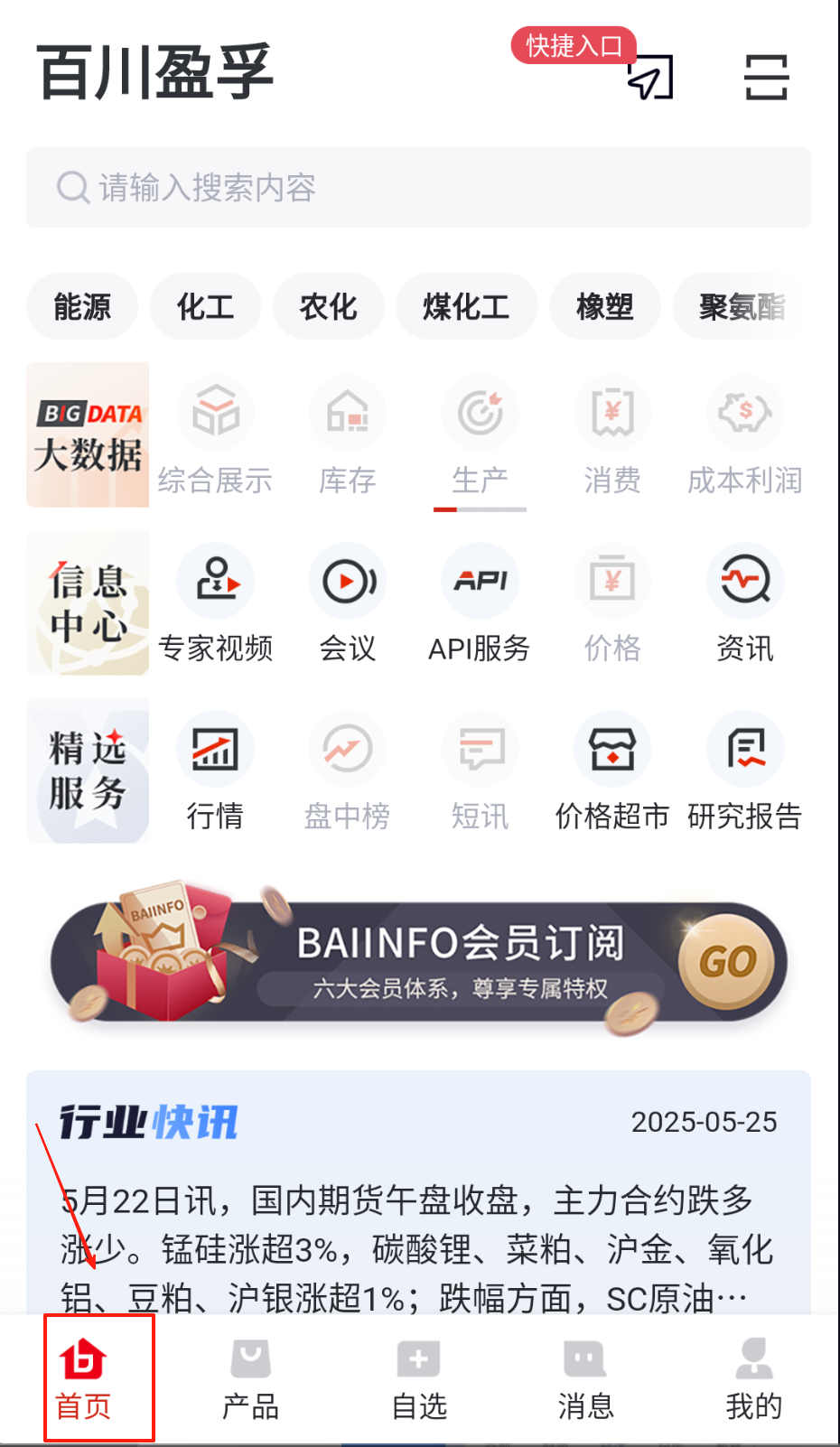Select the 化工 category chip
Image resolution: width=840 pixels, height=1447 pixels.
coord(205,307)
